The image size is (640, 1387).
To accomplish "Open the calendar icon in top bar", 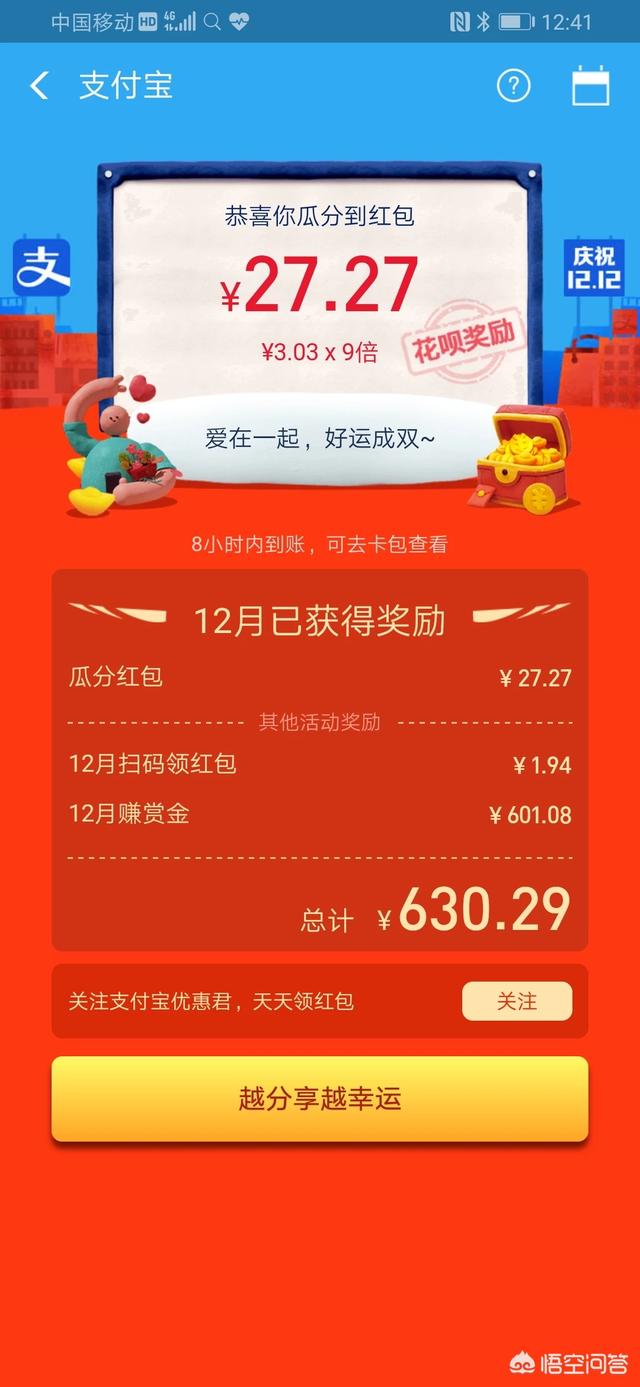I will point(590,86).
